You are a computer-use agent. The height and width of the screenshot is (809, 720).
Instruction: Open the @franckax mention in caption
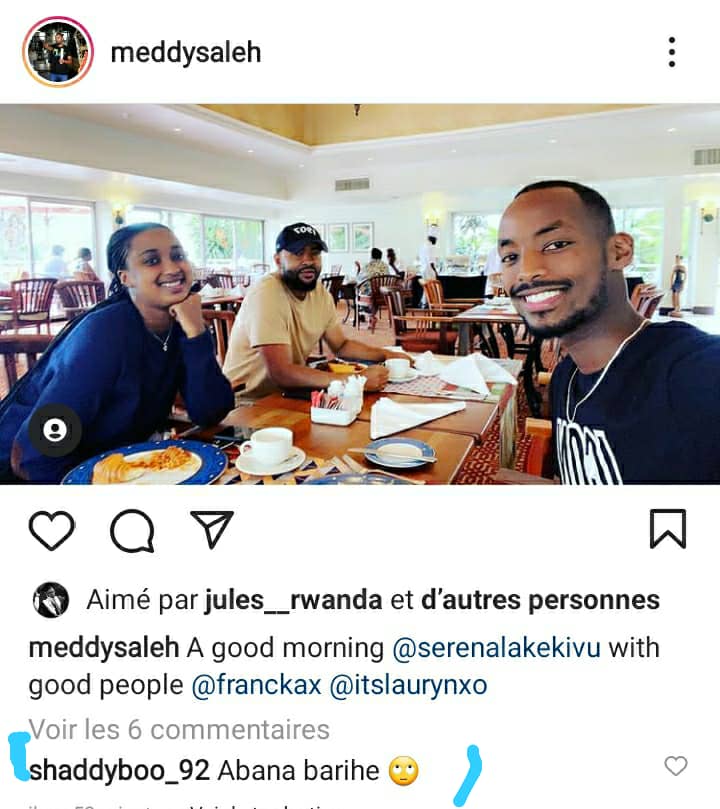click(x=255, y=686)
